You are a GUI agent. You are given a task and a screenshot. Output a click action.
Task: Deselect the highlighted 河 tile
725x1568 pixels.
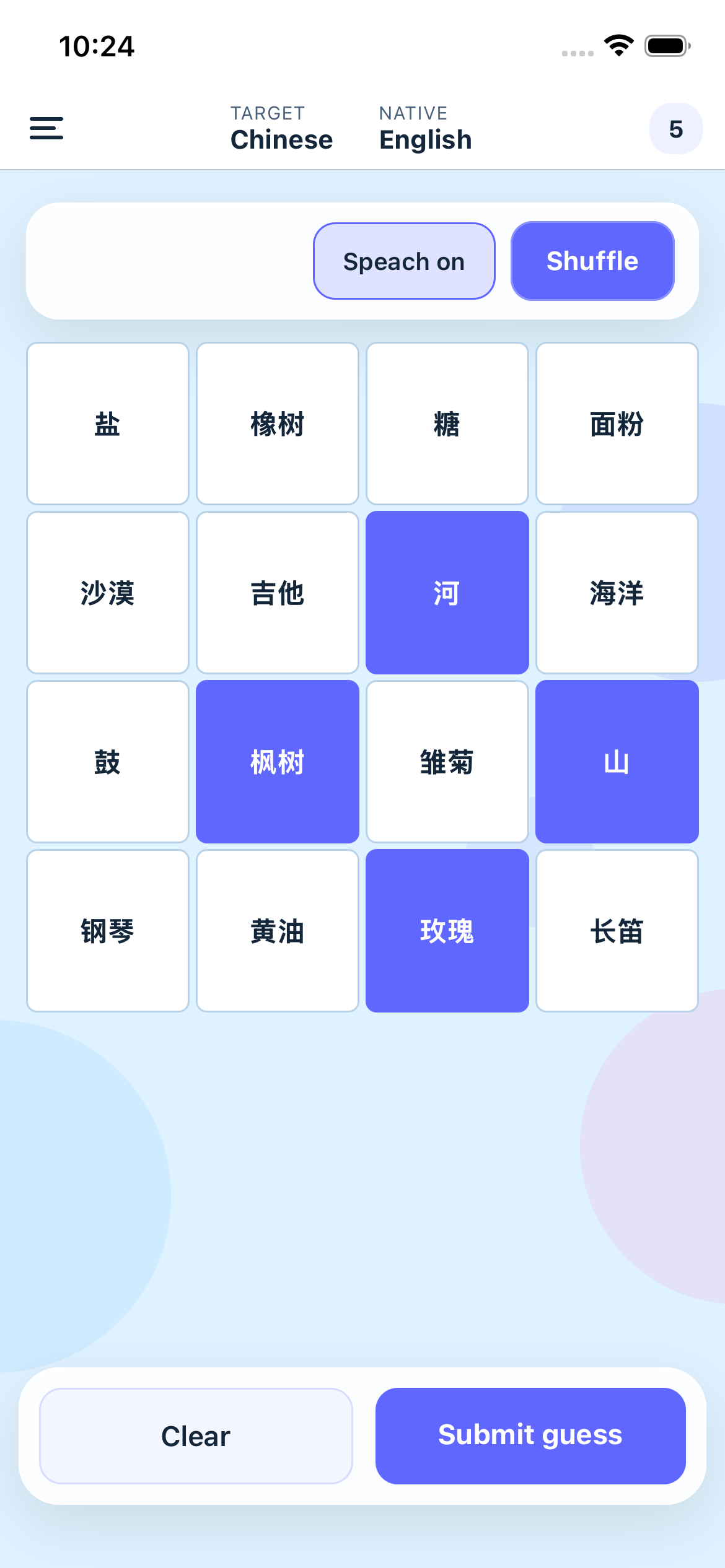tap(447, 592)
